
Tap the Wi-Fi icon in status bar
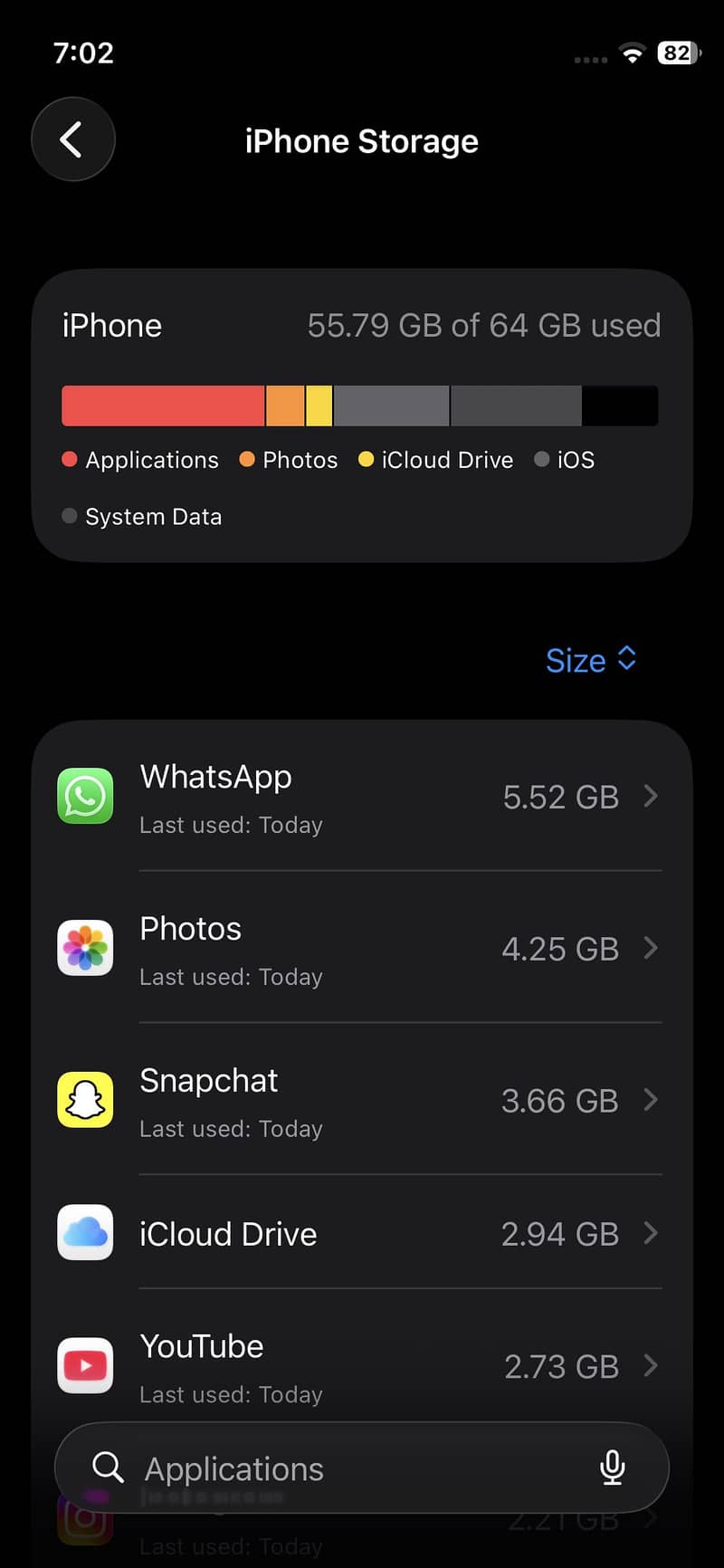point(633,53)
